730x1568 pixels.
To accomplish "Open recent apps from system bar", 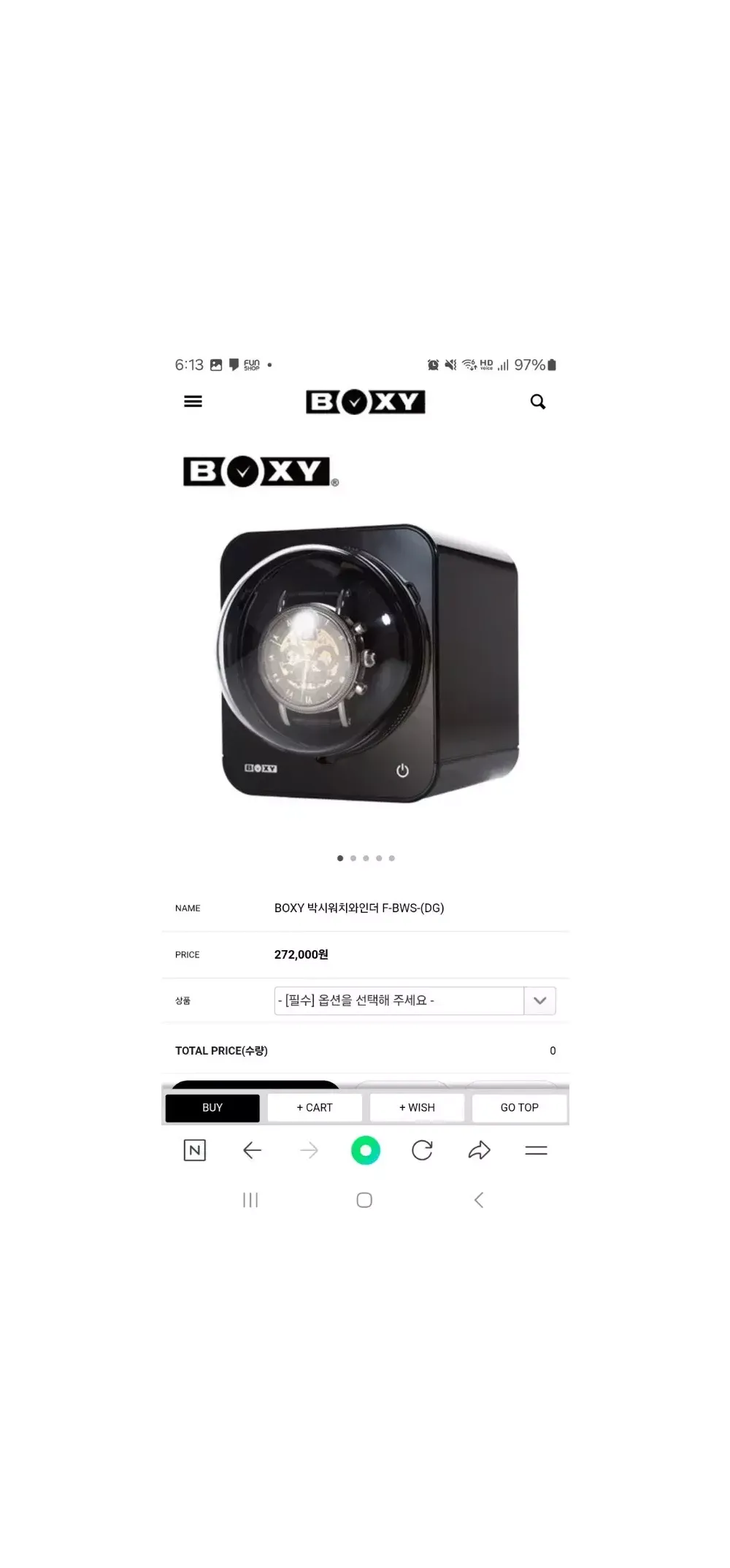I will [250, 1200].
